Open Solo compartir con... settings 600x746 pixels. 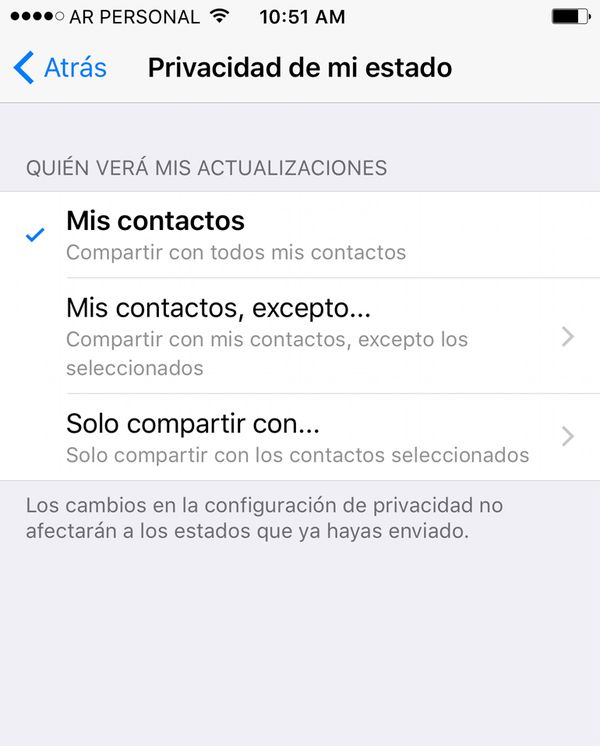300,437
